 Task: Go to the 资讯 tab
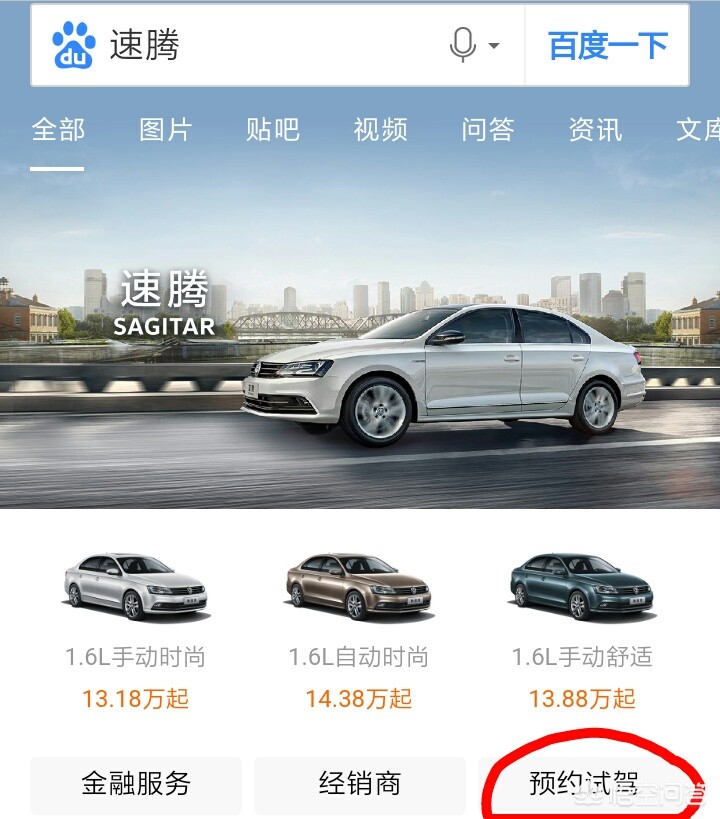(x=595, y=130)
